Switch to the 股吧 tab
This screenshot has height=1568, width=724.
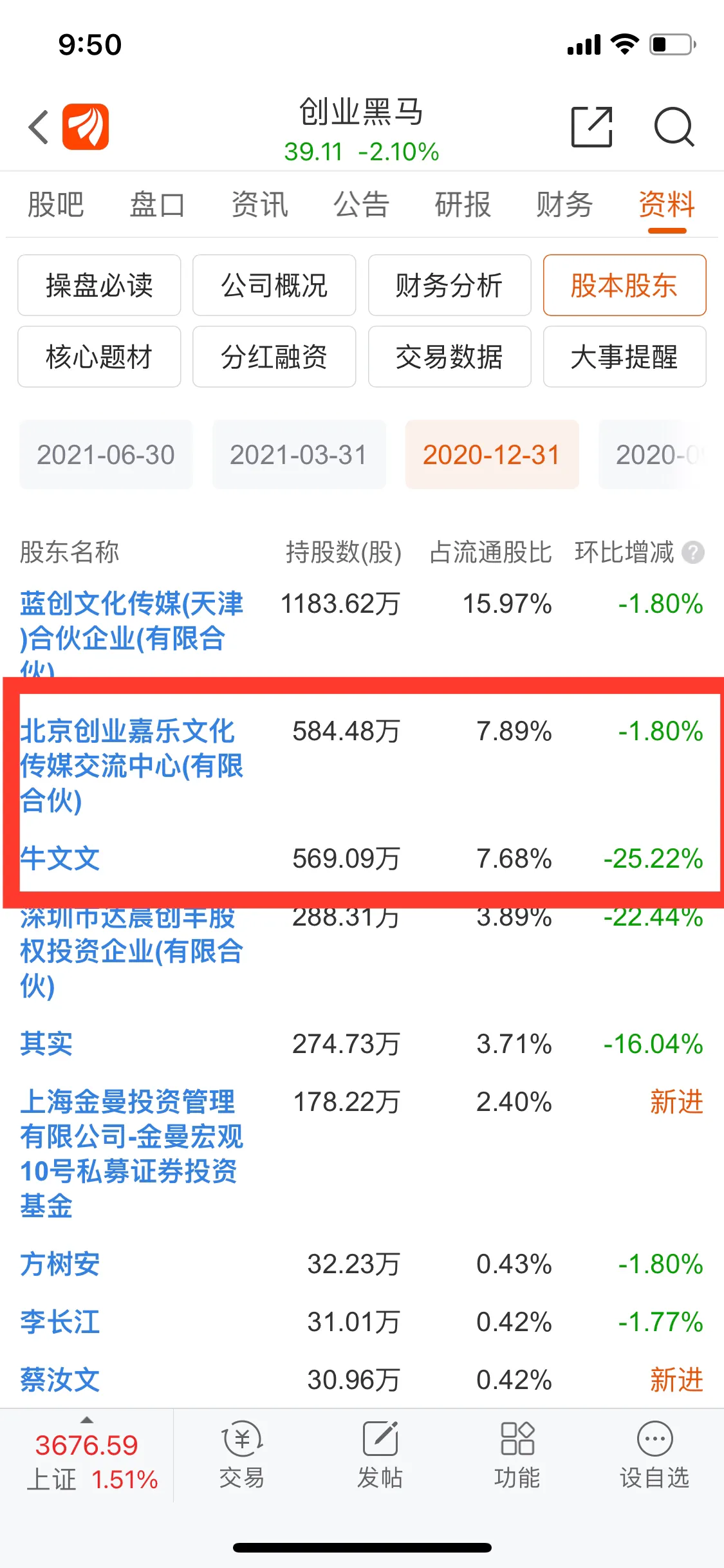coord(56,205)
